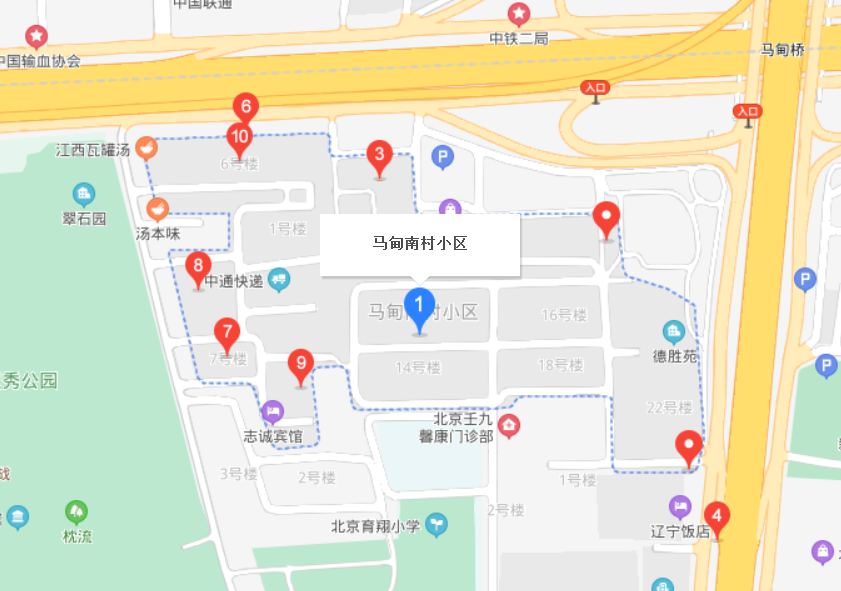Tap red map marker number 6
This screenshot has height=591, width=841.
[246, 107]
